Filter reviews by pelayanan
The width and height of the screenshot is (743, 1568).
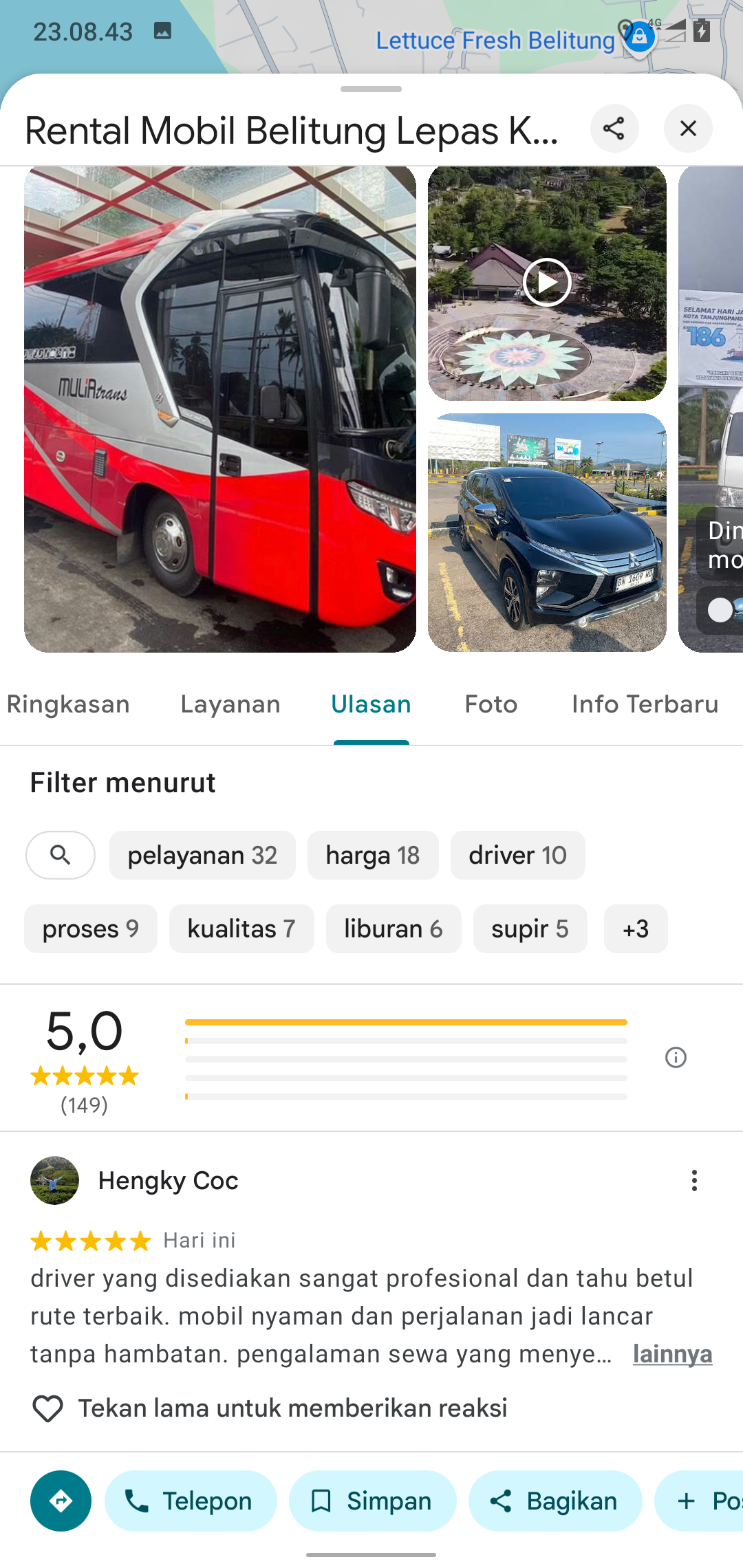(x=202, y=855)
